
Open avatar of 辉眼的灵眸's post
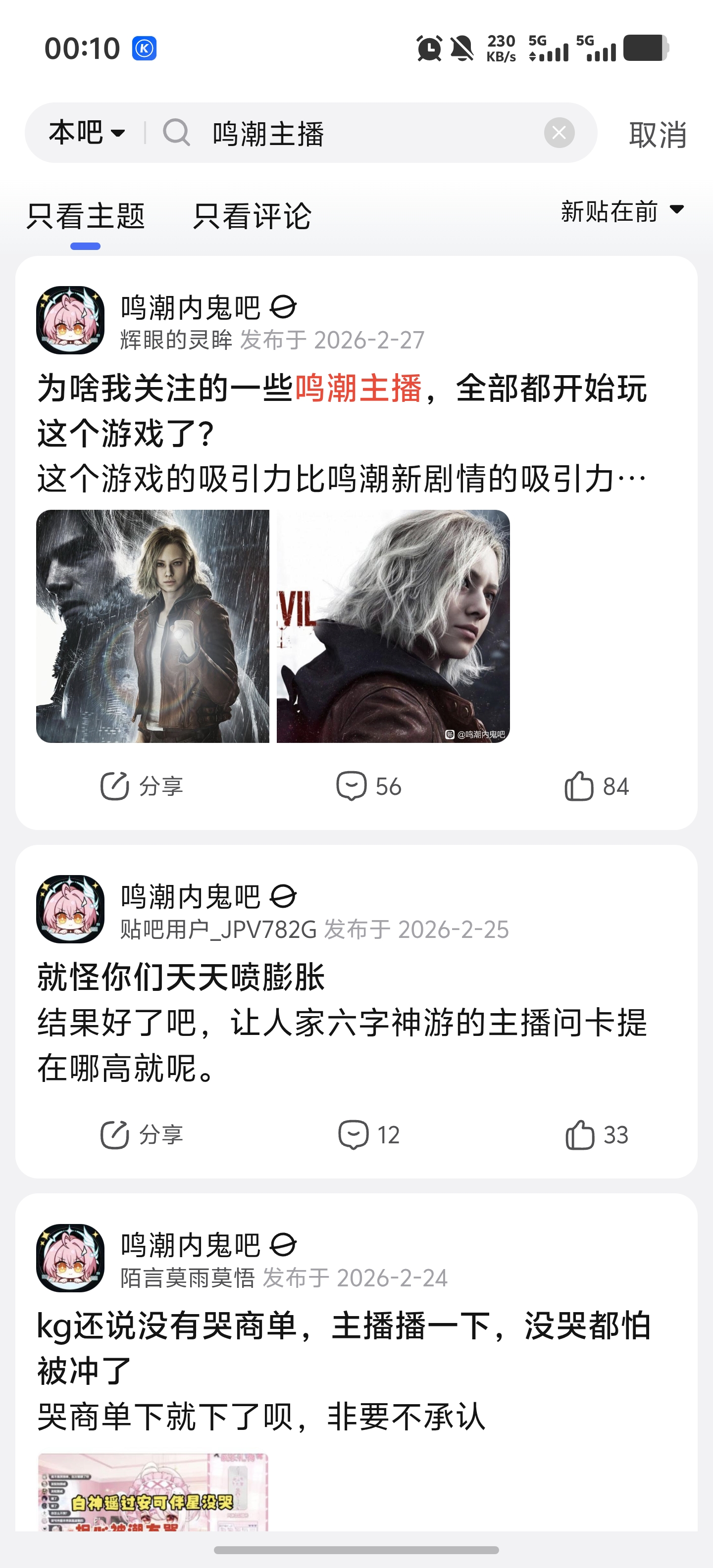pos(70,320)
